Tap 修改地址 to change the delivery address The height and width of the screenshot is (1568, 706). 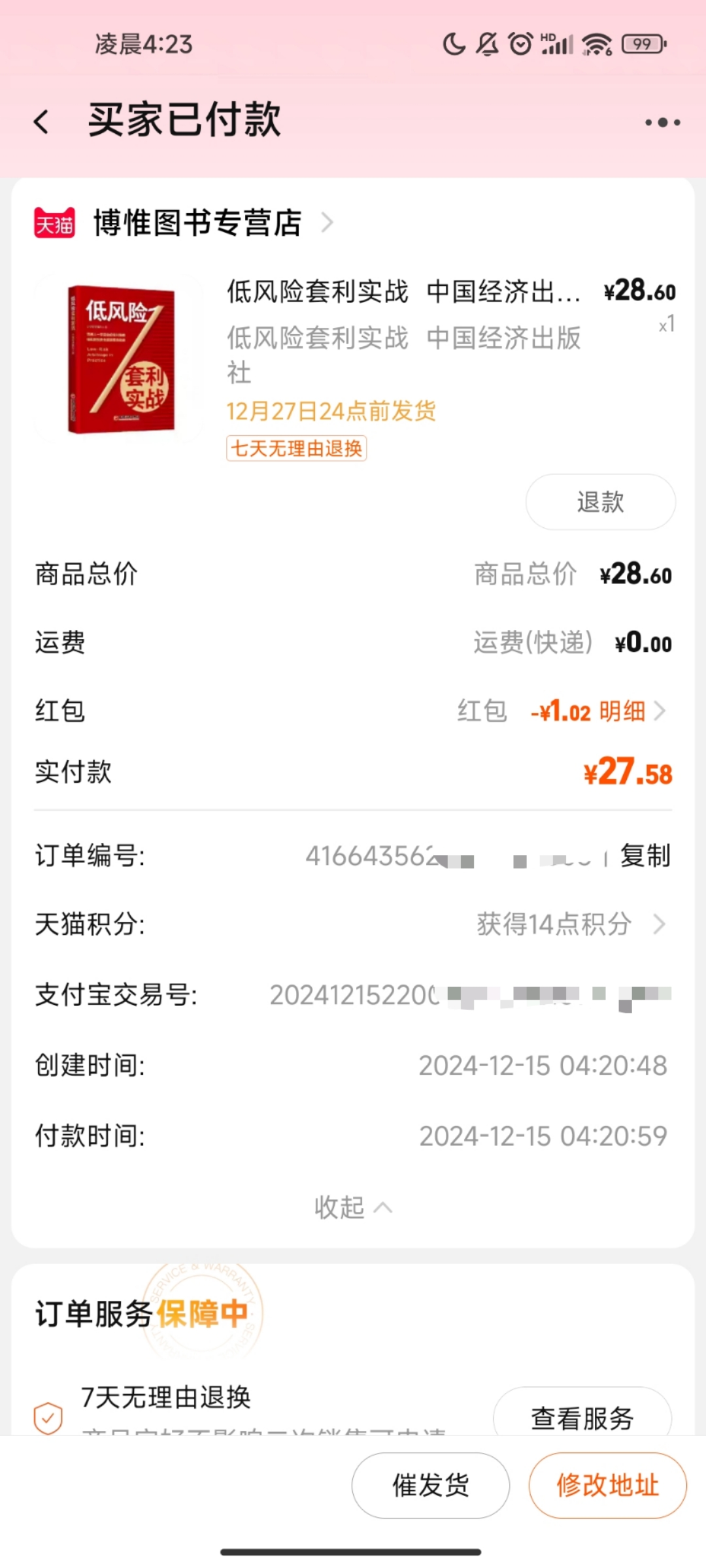pyautogui.click(x=607, y=1485)
